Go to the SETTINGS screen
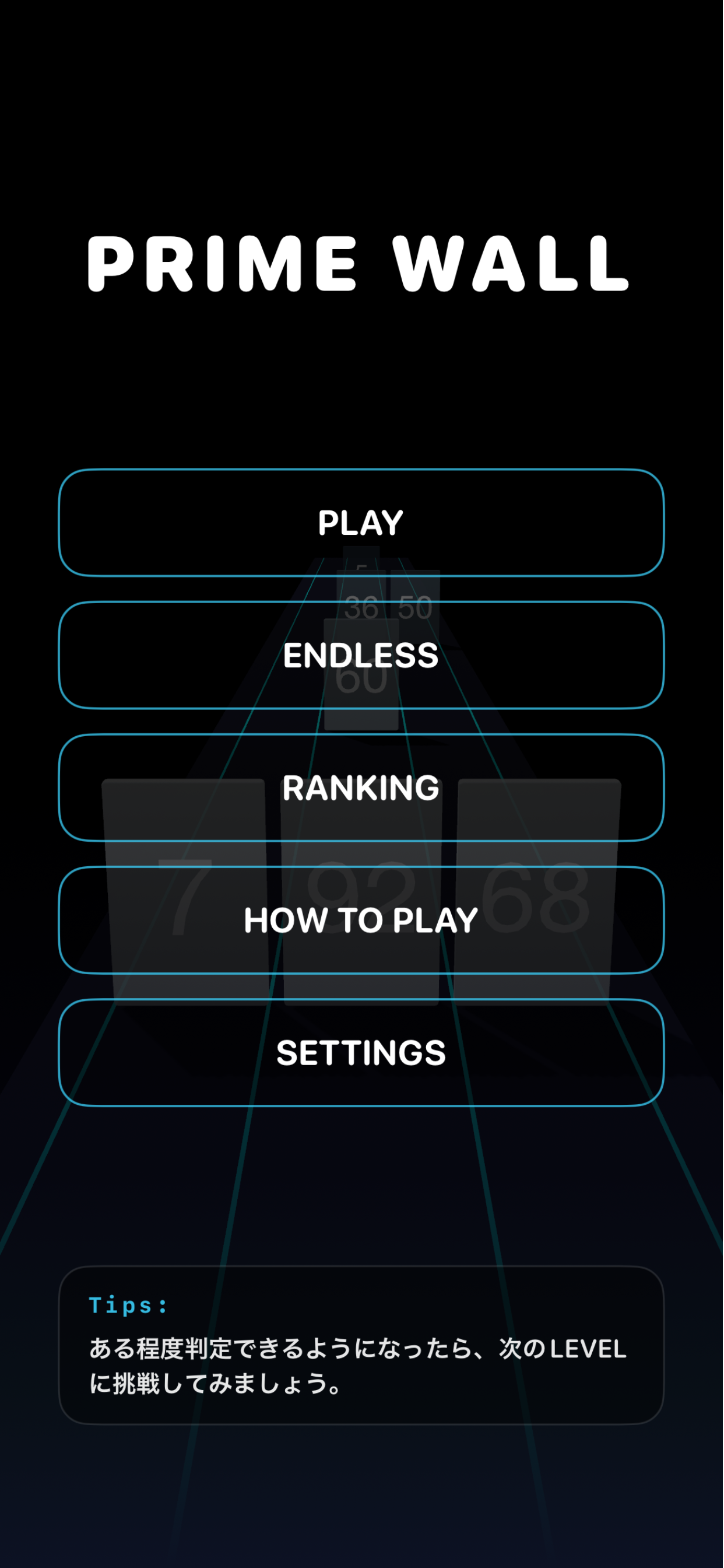The width and height of the screenshot is (724, 1568). click(x=361, y=1053)
